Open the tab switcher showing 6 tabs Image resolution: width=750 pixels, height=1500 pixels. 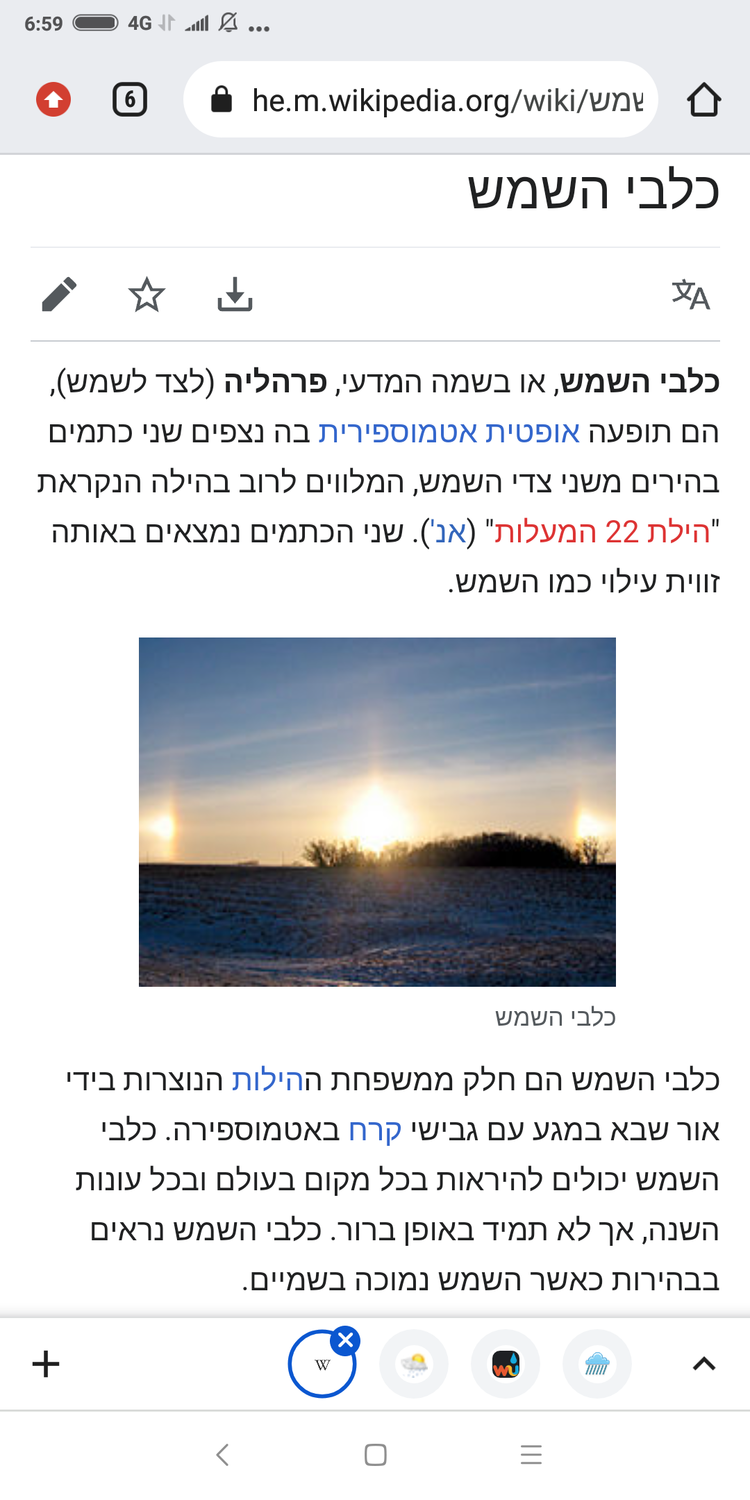130,100
